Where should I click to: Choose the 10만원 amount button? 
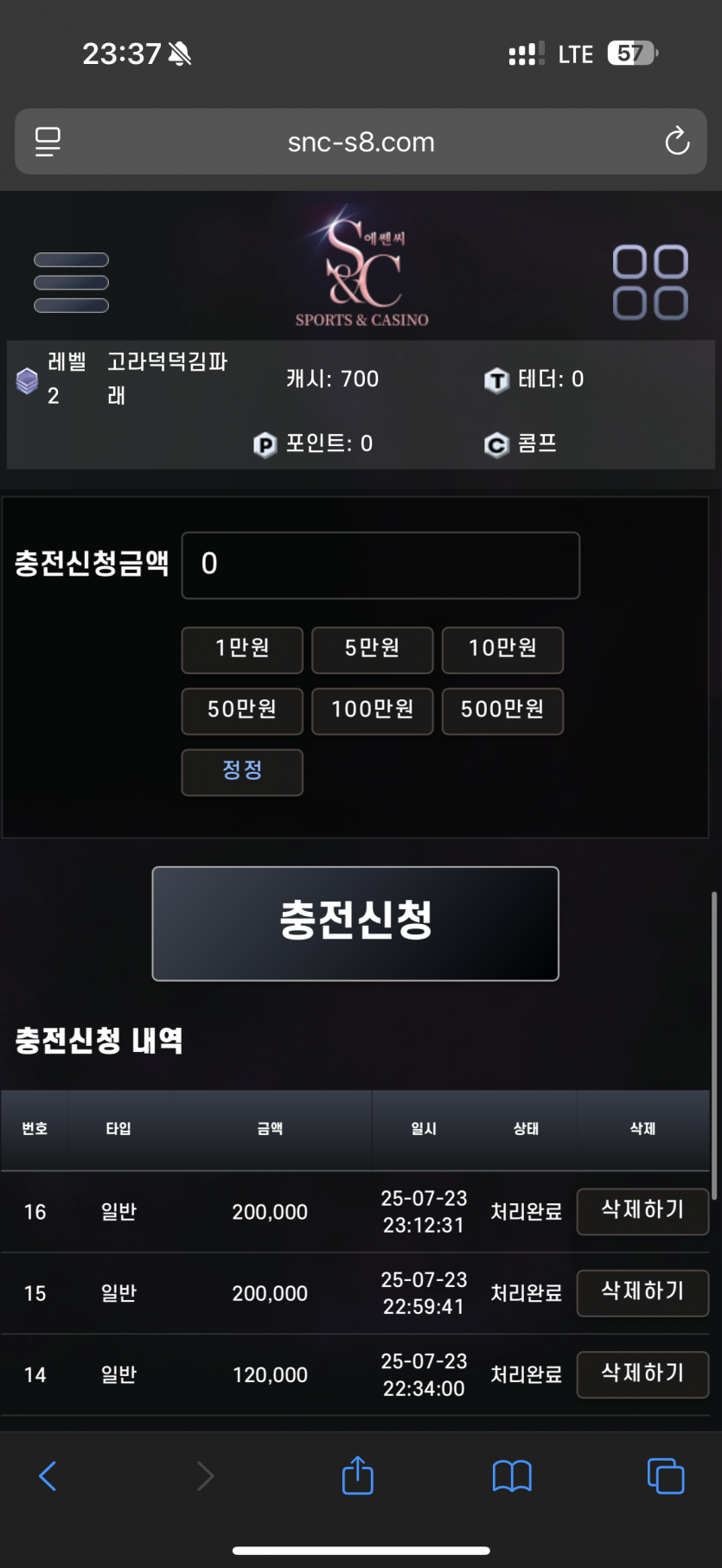pyautogui.click(x=502, y=649)
